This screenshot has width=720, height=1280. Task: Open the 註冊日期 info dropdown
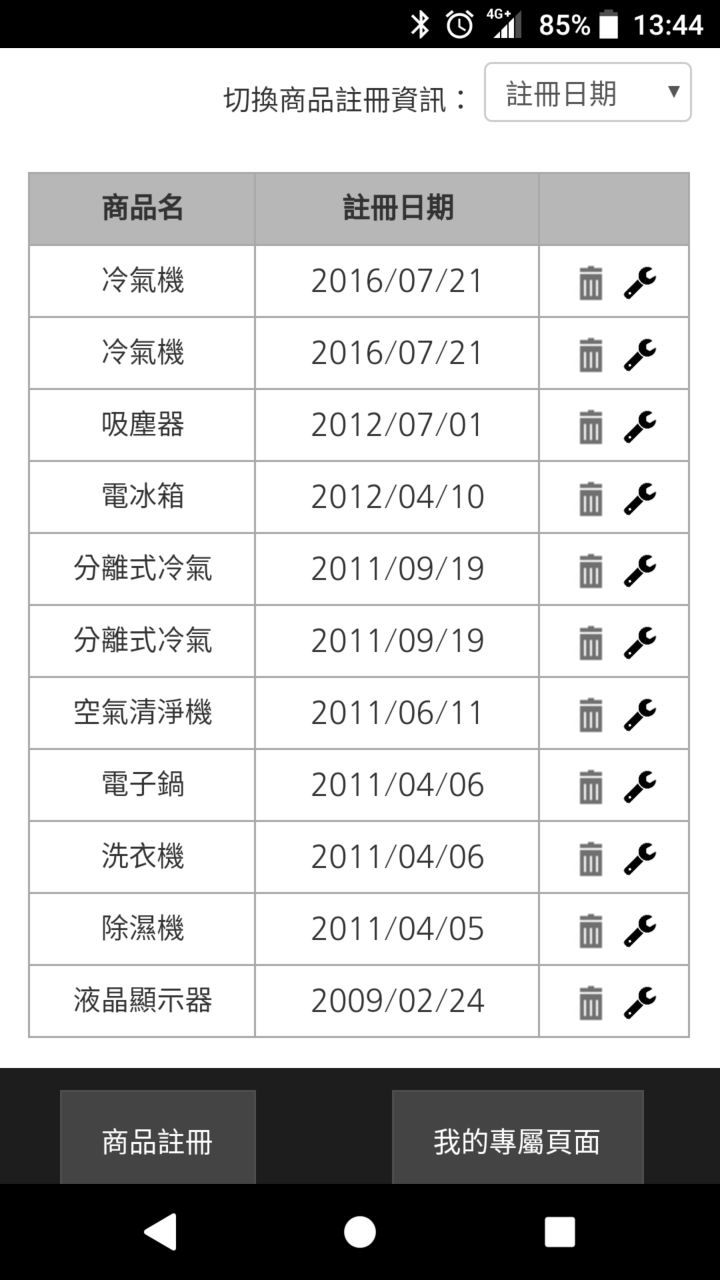click(x=588, y=92)
